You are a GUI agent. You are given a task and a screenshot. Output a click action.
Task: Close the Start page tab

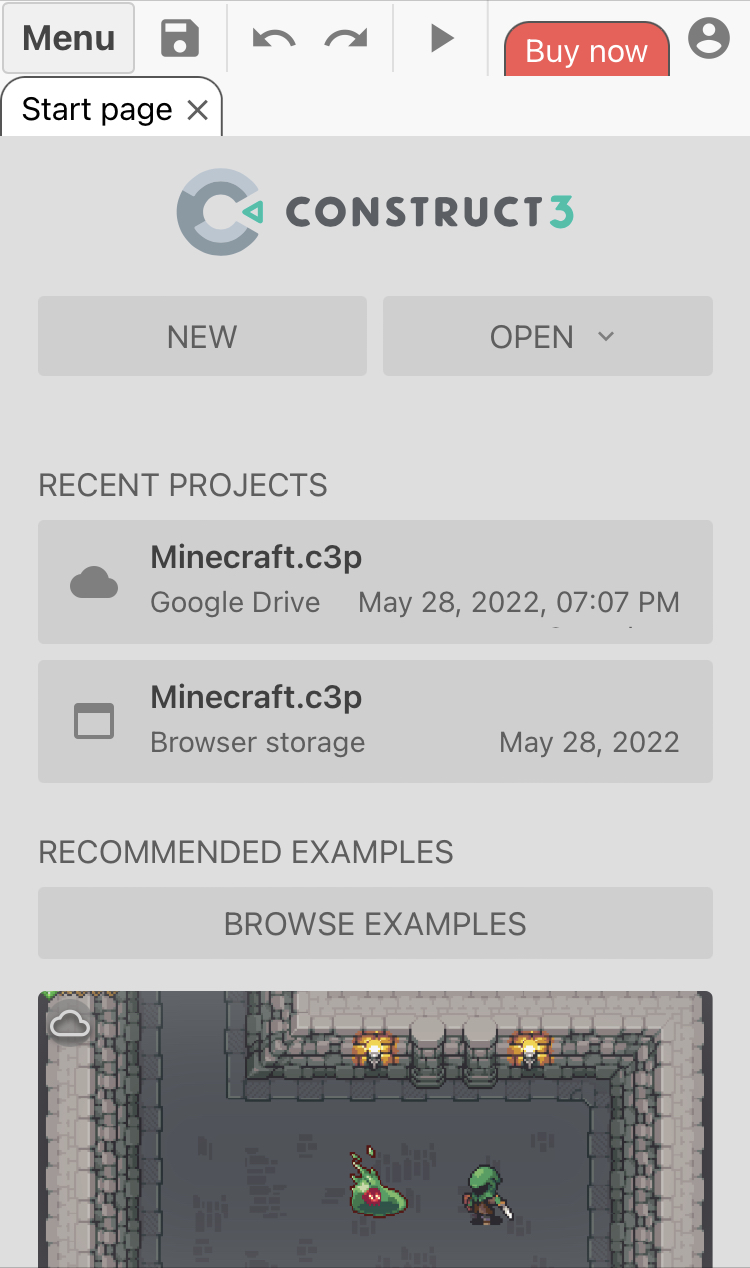coord(196,110)
